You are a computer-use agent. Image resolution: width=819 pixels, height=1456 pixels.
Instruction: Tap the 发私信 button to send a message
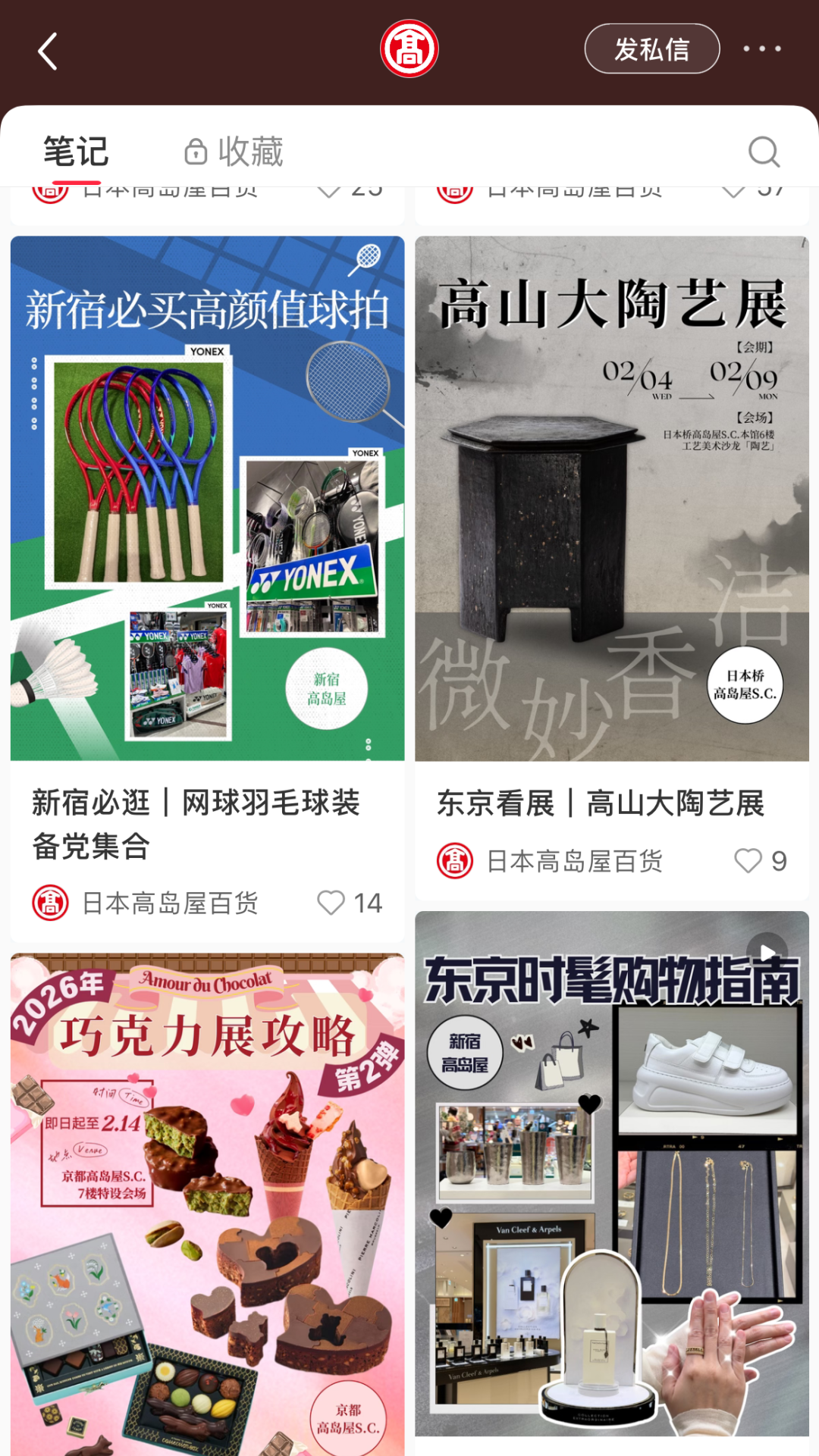pyautogui.click(x=651, y=49)
